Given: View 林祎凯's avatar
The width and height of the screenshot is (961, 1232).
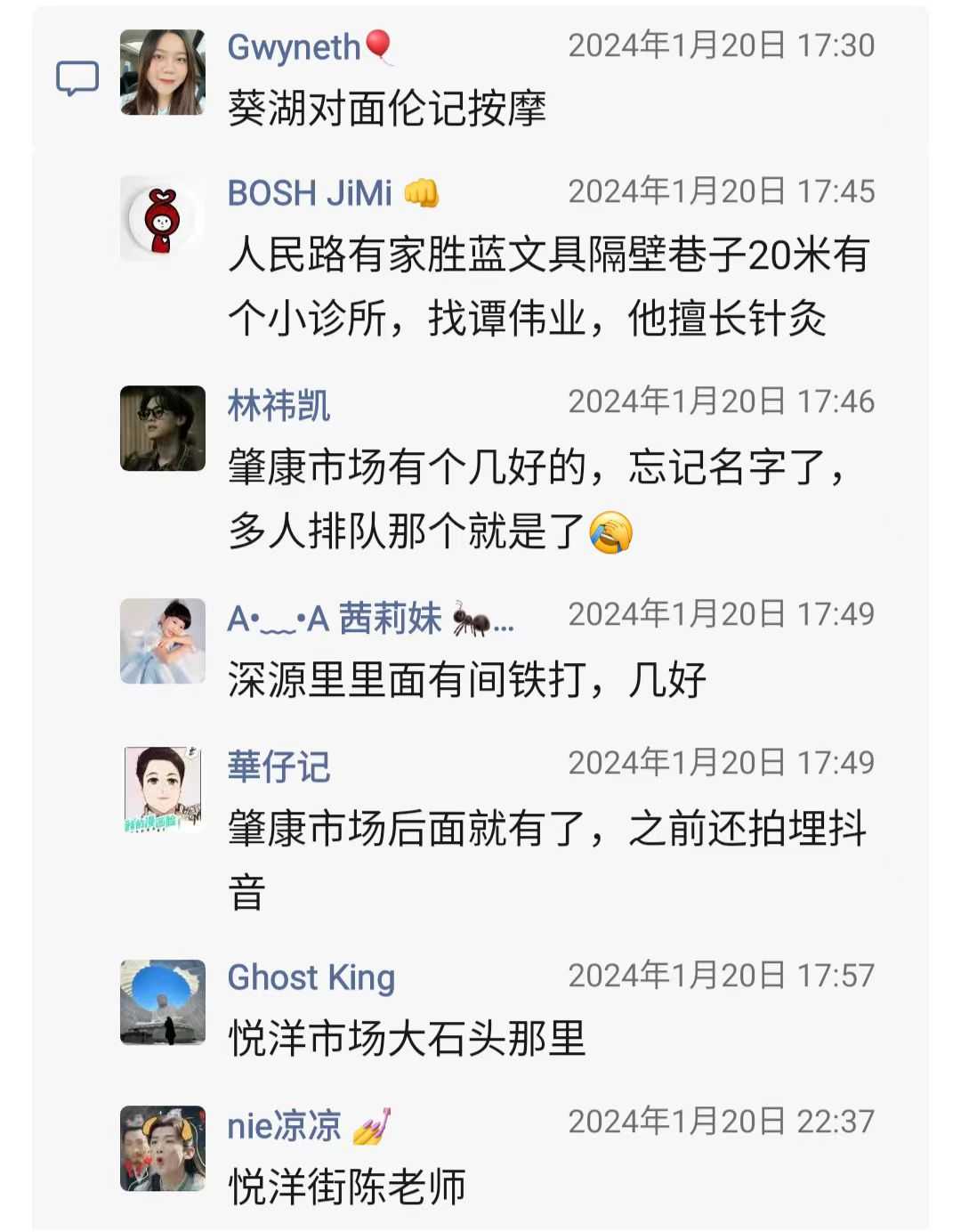Looking at the screenshot, I should (163, 428).
